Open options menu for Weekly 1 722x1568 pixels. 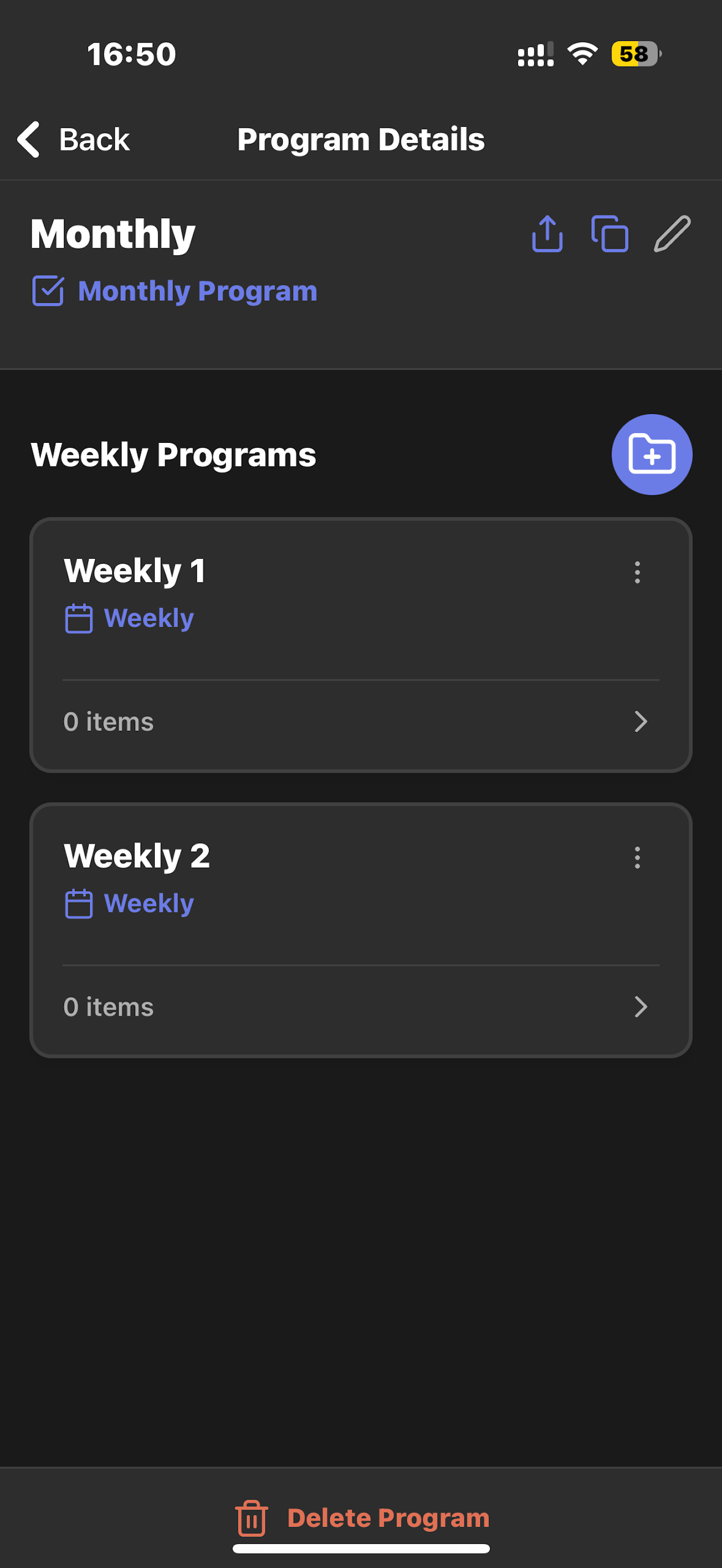click(637, 572)
